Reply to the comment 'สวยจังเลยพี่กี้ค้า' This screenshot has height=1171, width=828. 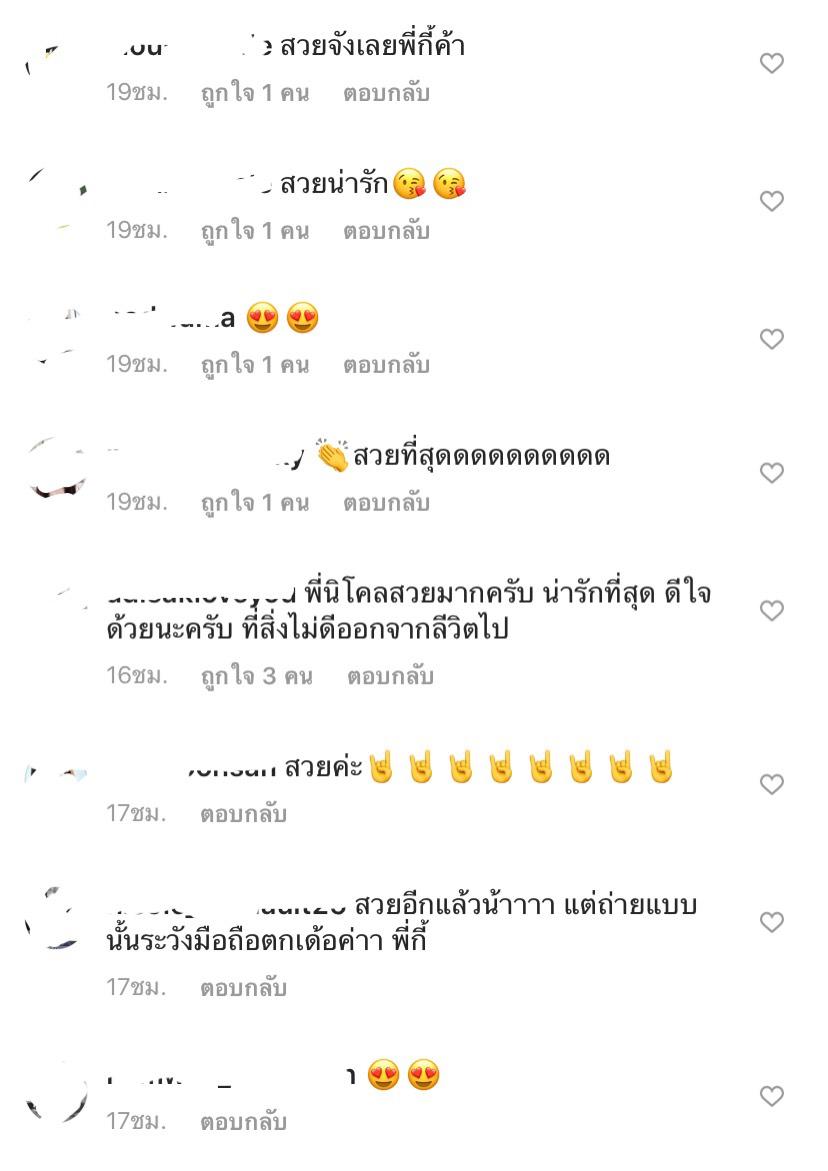pyautogui.click(x=386, y=94)
